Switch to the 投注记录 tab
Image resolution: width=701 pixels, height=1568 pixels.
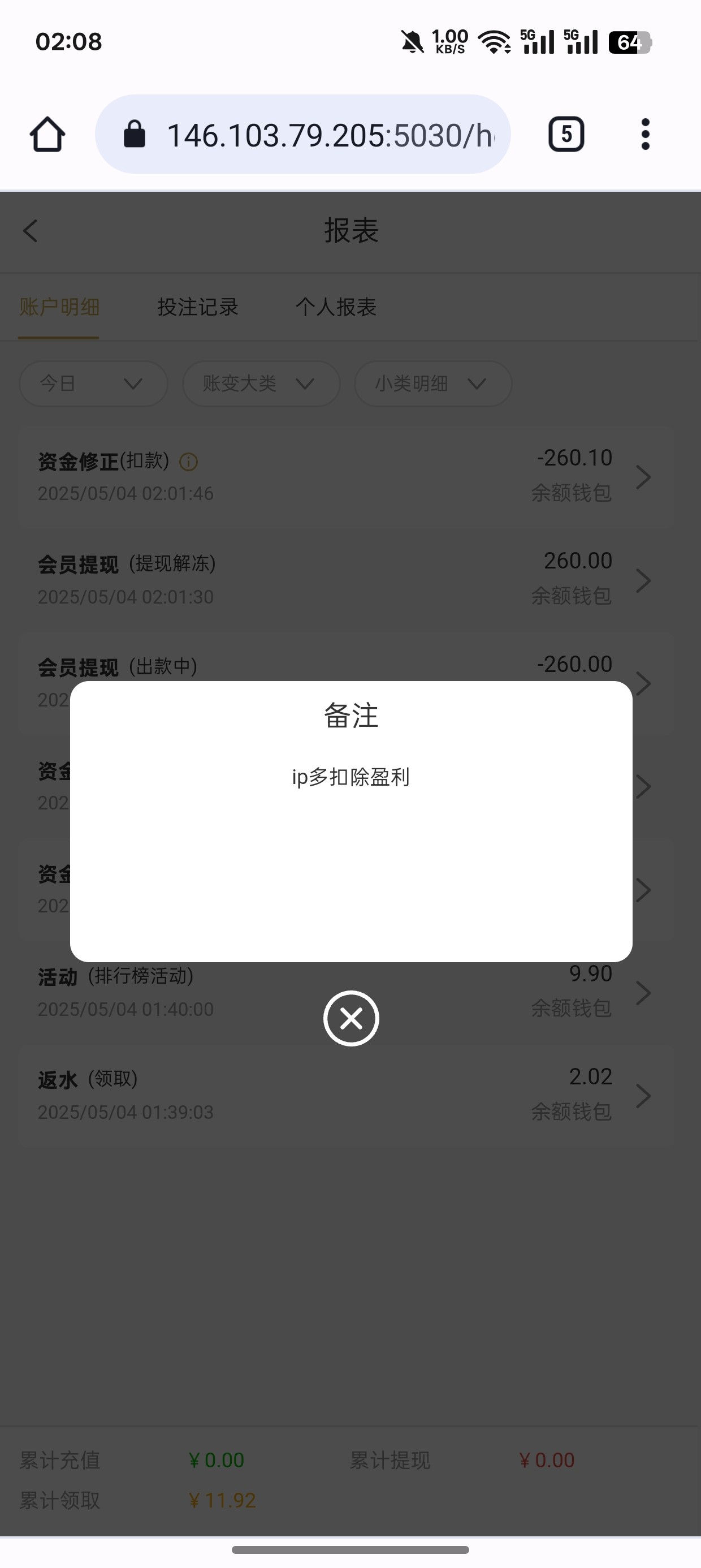pos(198,307)
